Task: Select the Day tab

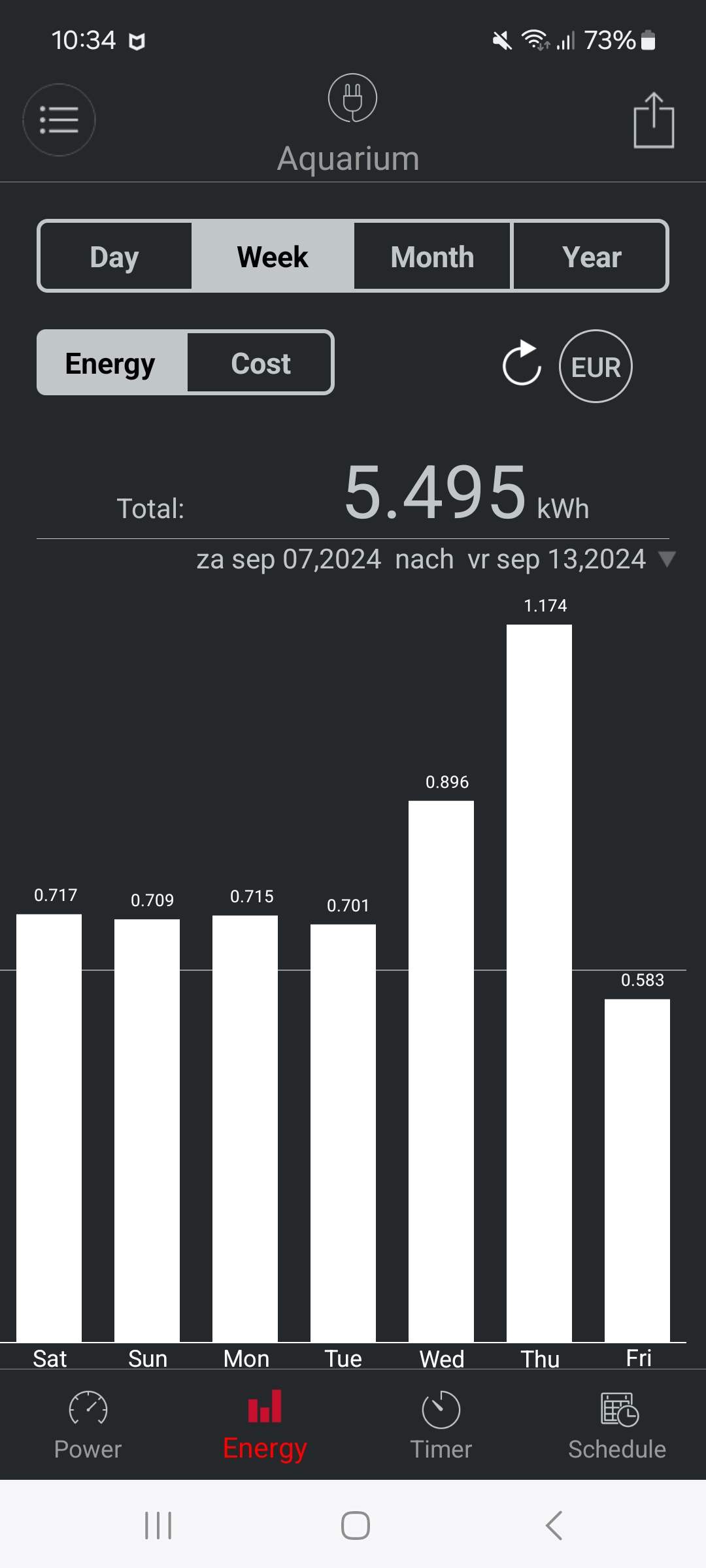Action: 115,256
